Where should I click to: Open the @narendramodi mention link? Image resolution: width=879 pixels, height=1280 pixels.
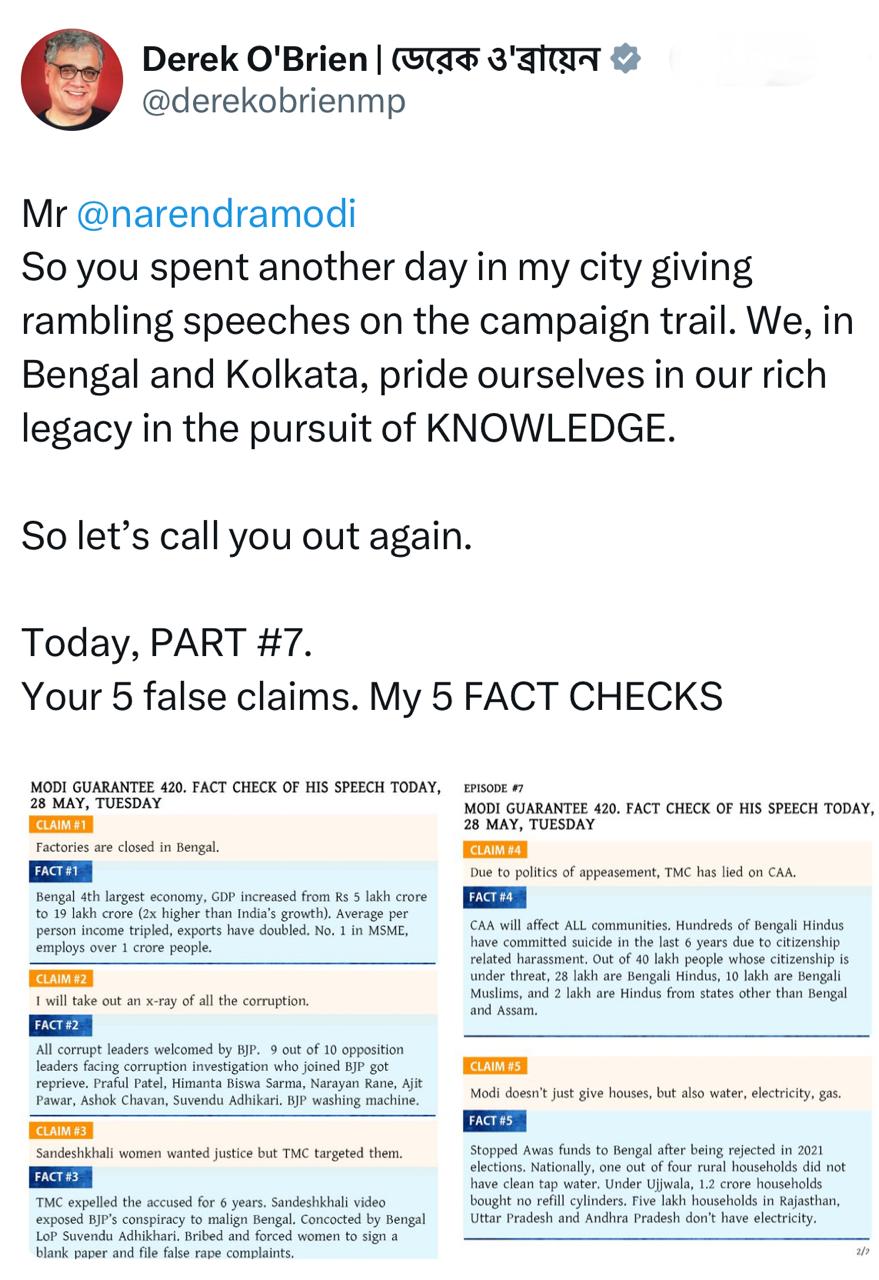point(215,215)
